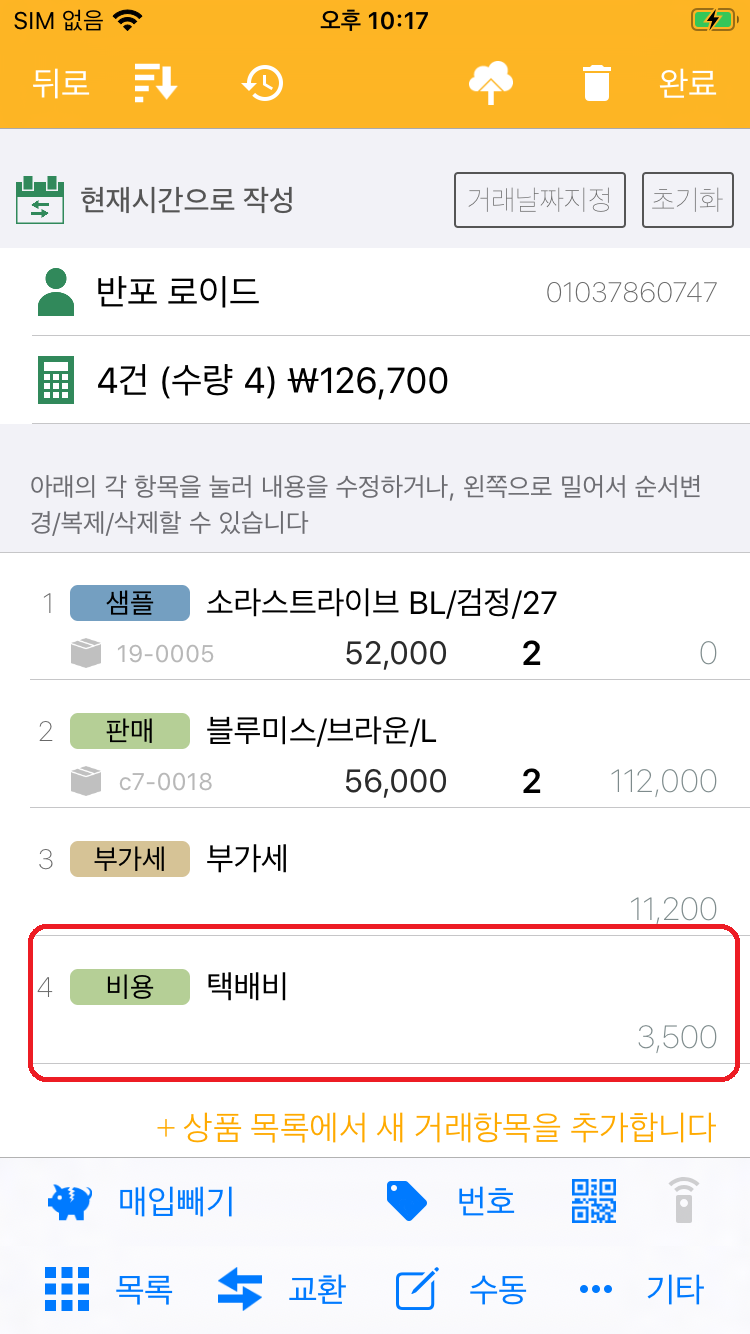Scan with the QR code icon
The height and width of the screenshot is (1334, 750).
pos(594,1200)
